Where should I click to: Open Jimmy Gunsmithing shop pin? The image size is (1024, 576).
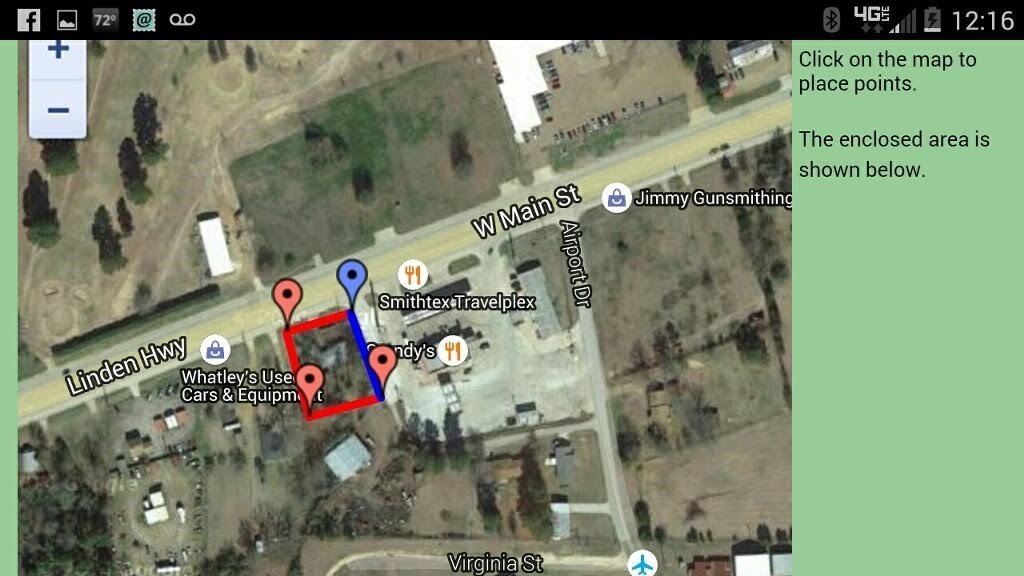(x=617, y=198)
